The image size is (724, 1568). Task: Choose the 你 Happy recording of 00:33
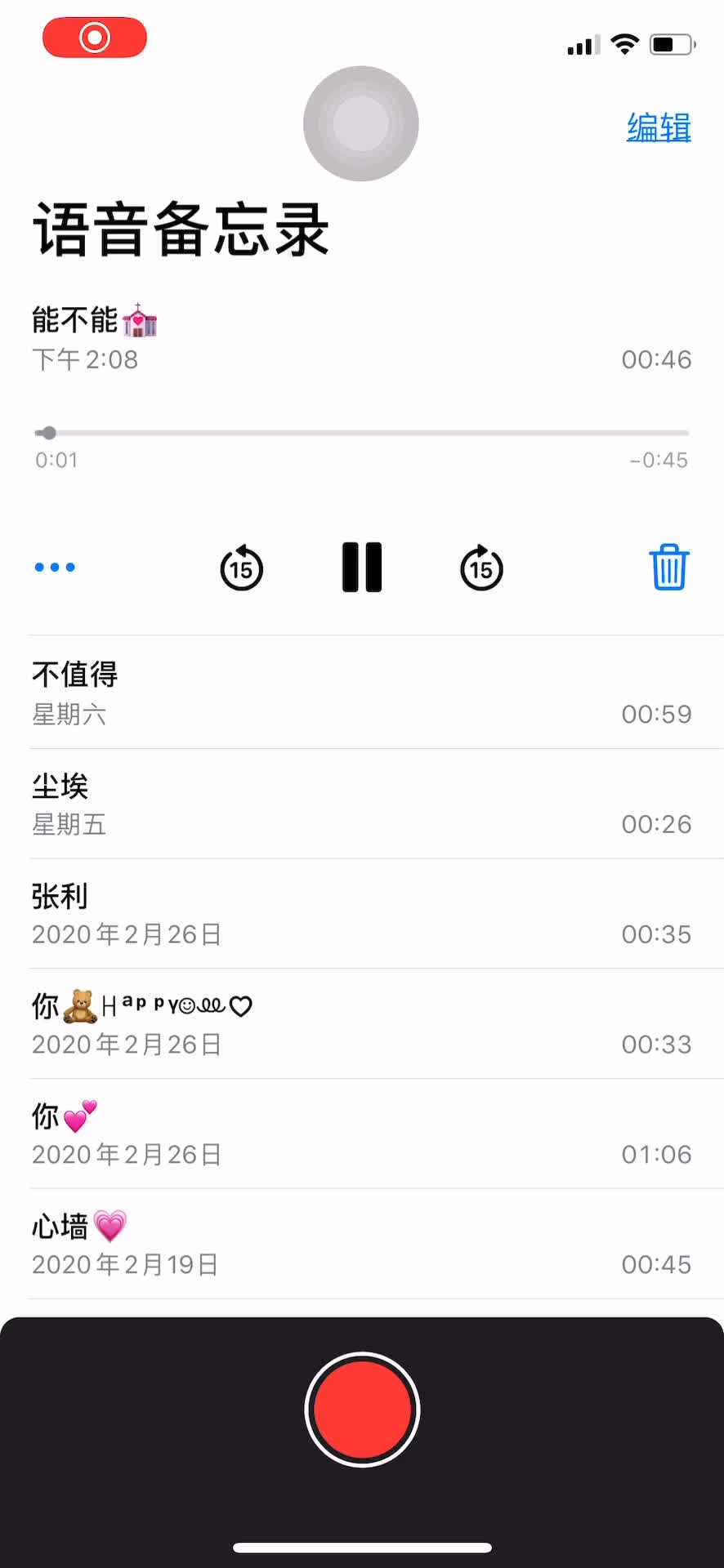(361, 1024)
